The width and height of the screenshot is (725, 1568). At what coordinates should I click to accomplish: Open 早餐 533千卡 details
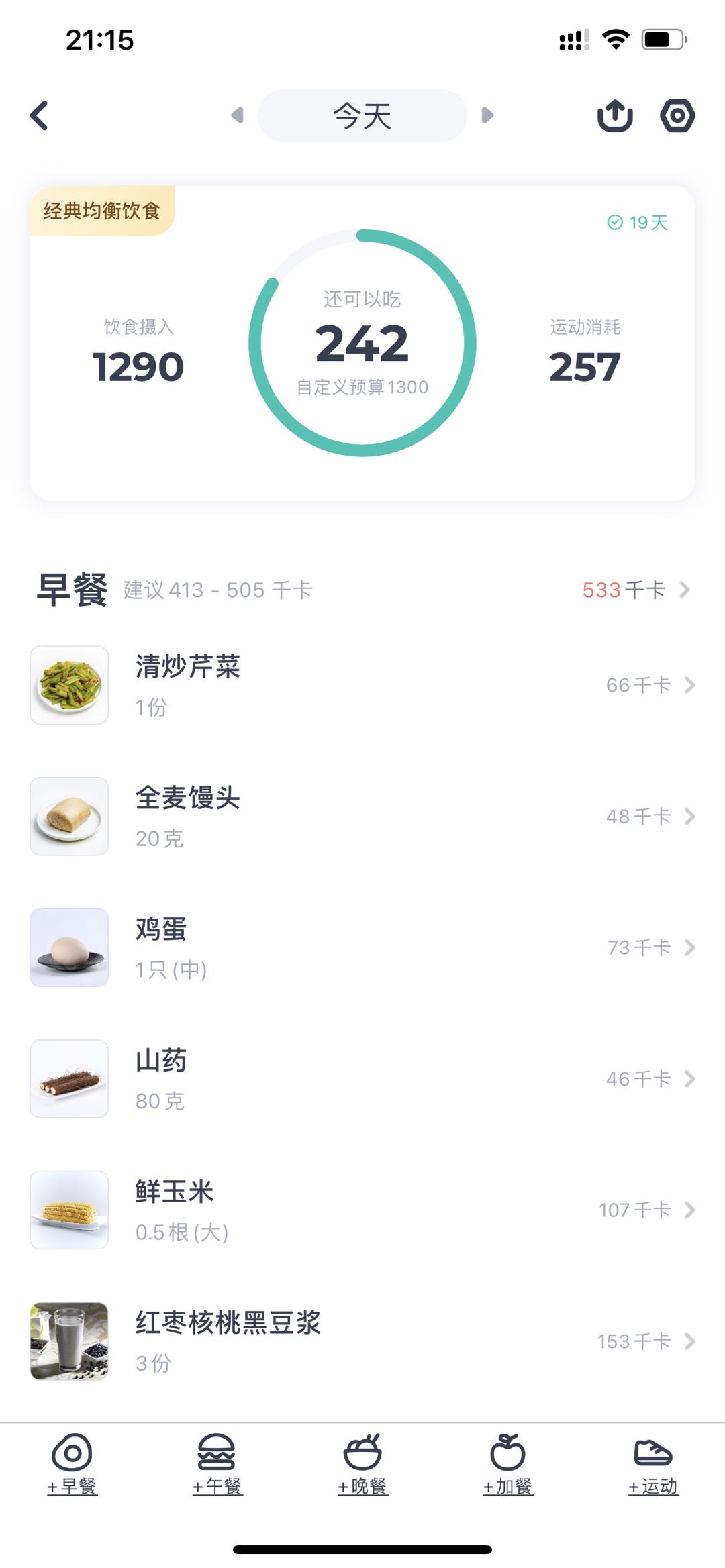tap(634, 590)
